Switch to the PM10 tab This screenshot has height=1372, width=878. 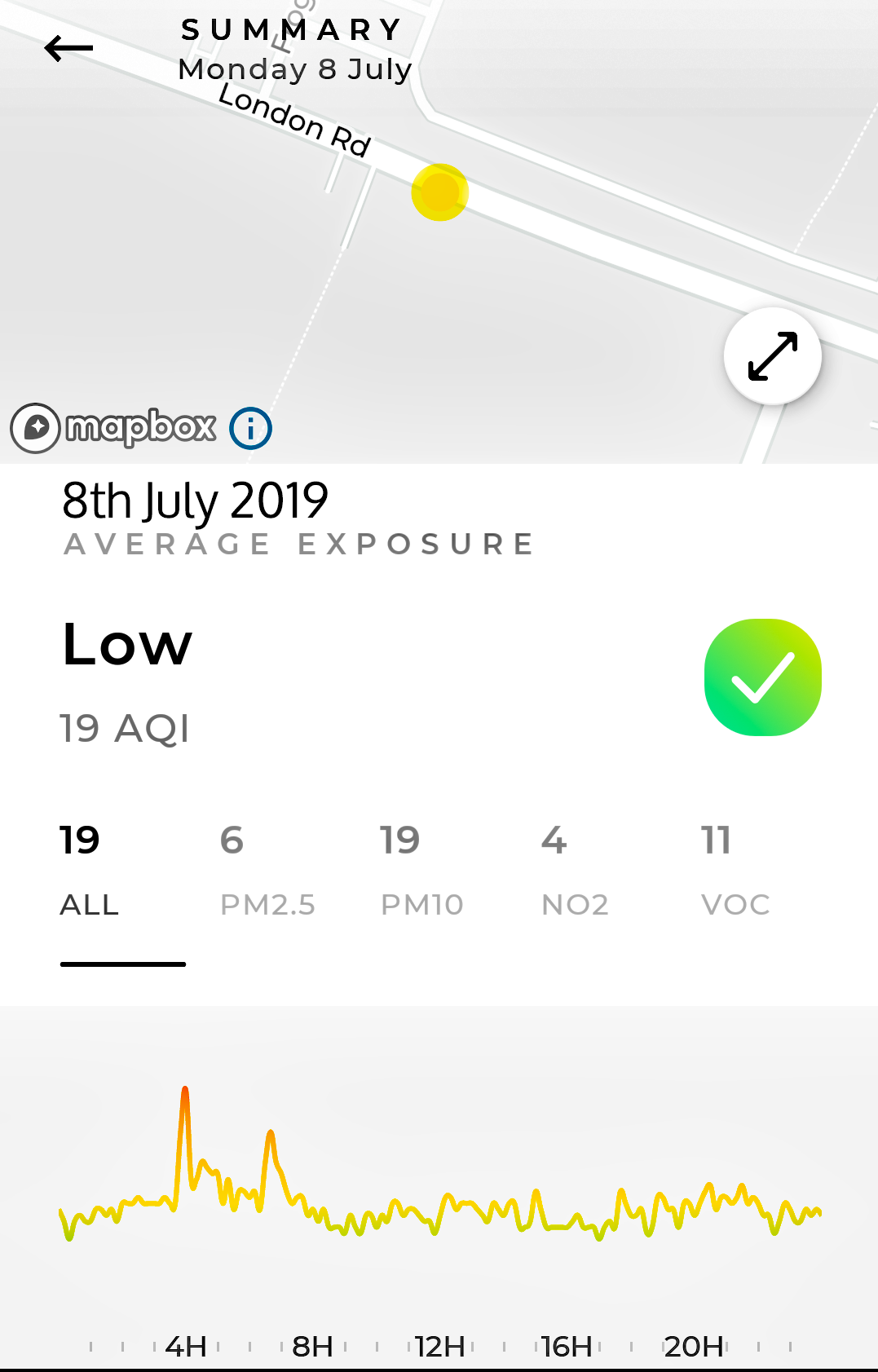pyautogui.click(x=421, y=871)
